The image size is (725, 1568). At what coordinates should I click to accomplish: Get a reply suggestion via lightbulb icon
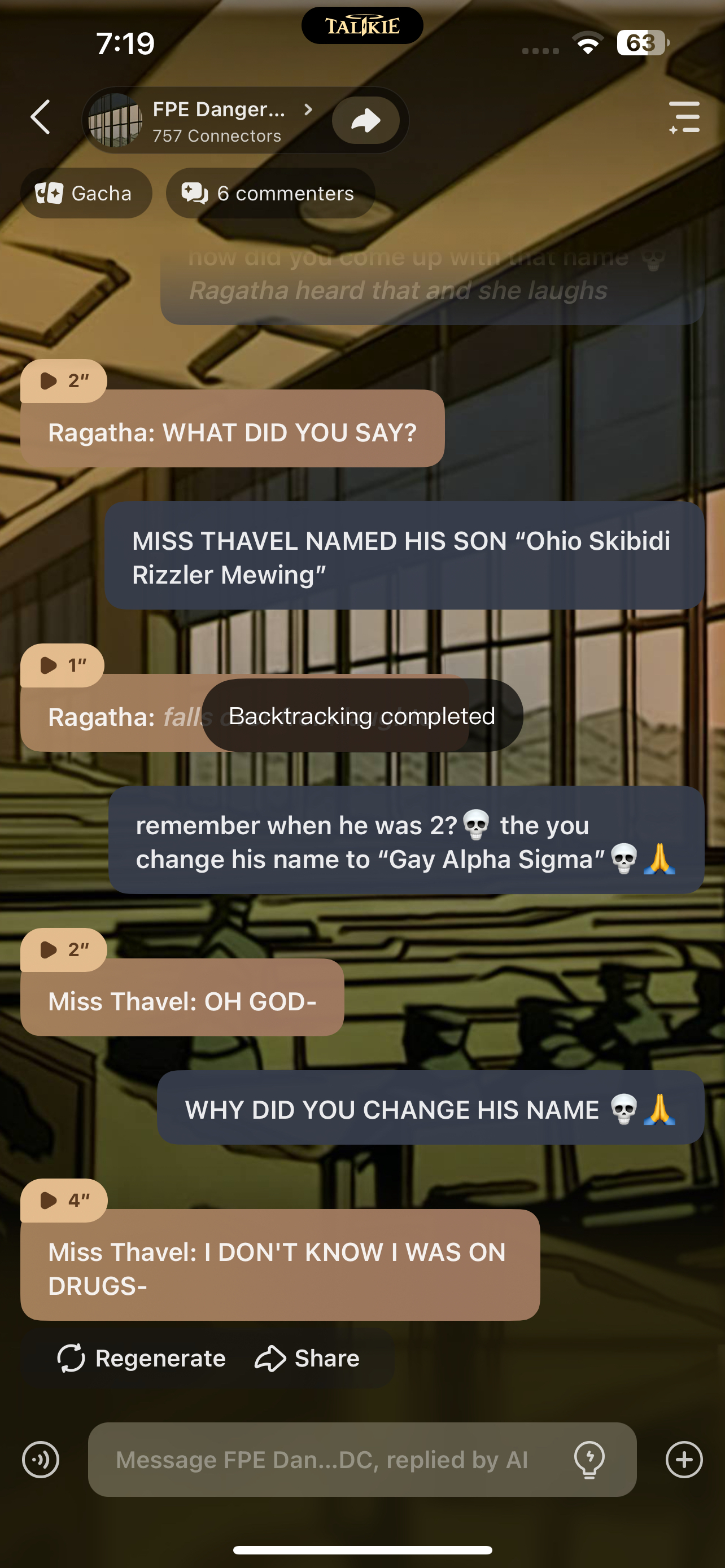point(589,1459)
